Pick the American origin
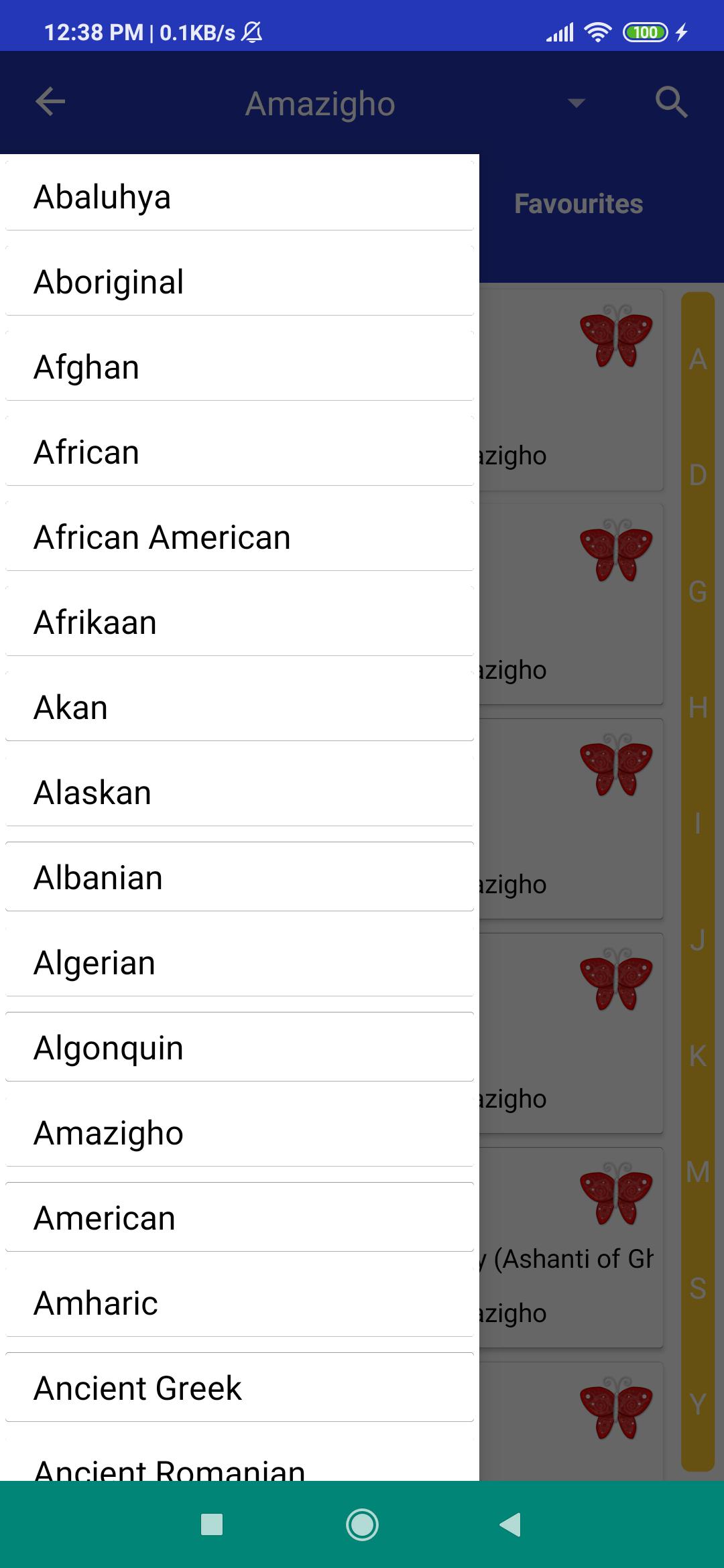This screenshot has height=1568, width=724. click(x=239, y=1218)
